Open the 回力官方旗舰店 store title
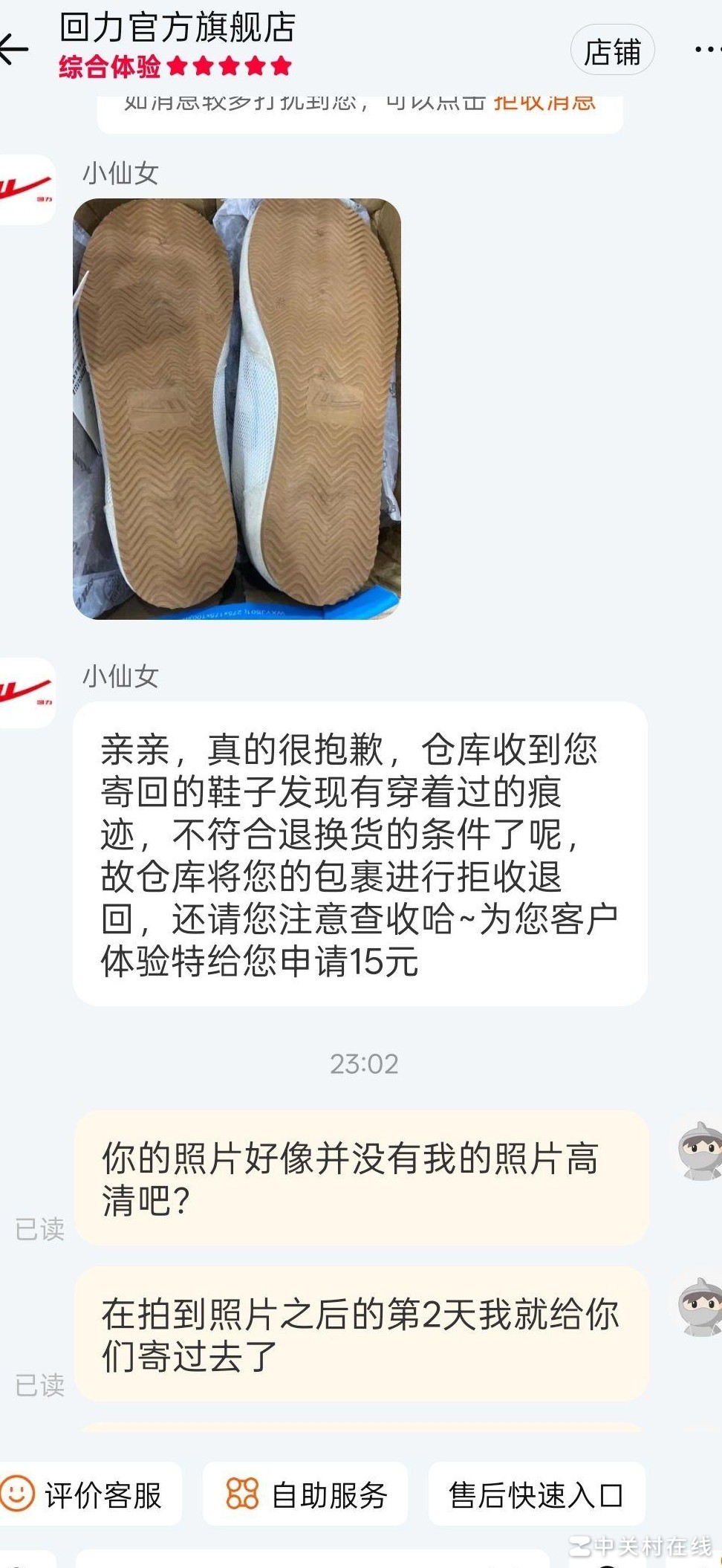 pyautogui.click(x=178, y=27)
